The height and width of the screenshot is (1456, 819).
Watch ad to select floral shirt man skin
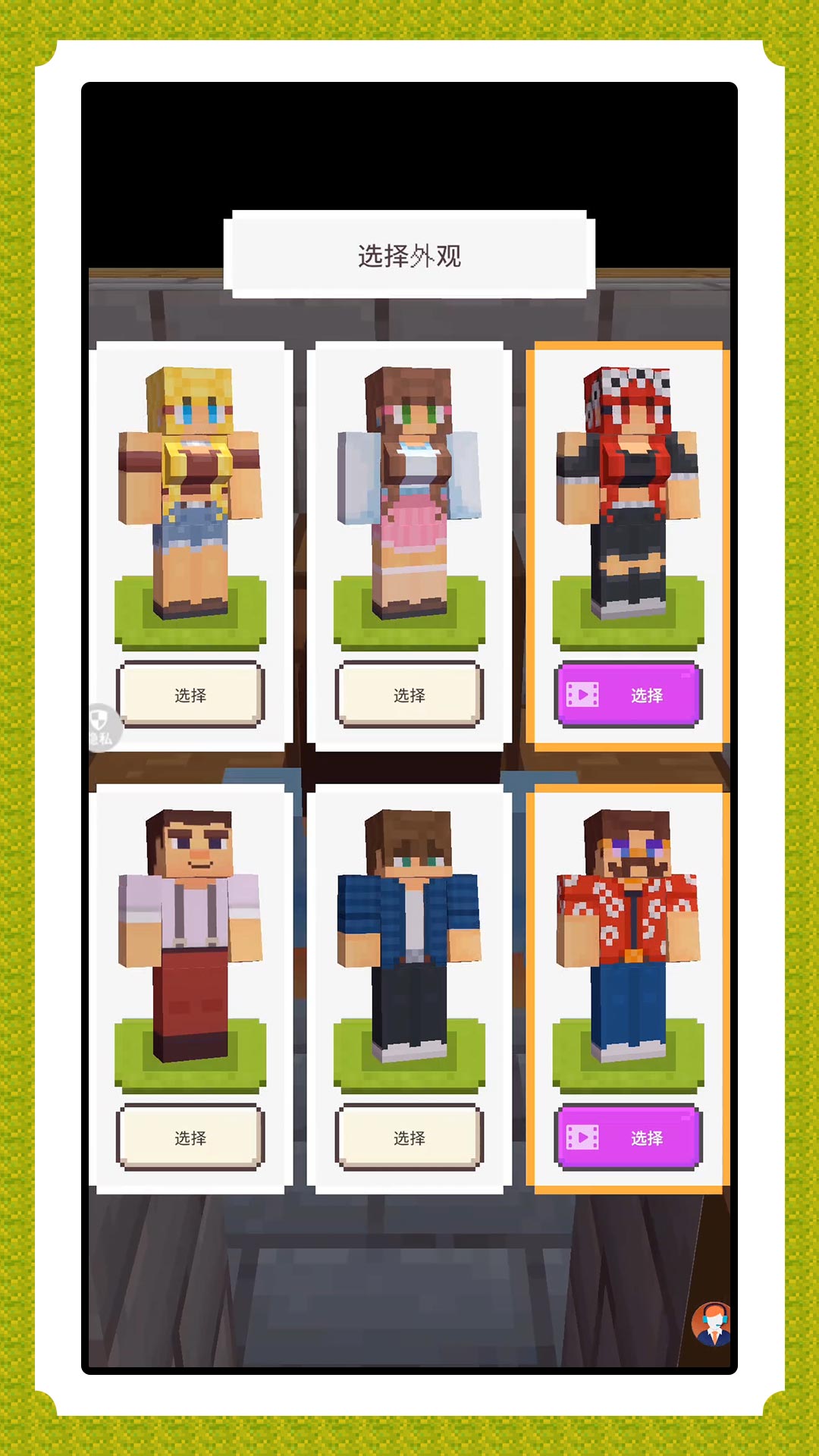pyautogui.click(x=629, y=1137)
